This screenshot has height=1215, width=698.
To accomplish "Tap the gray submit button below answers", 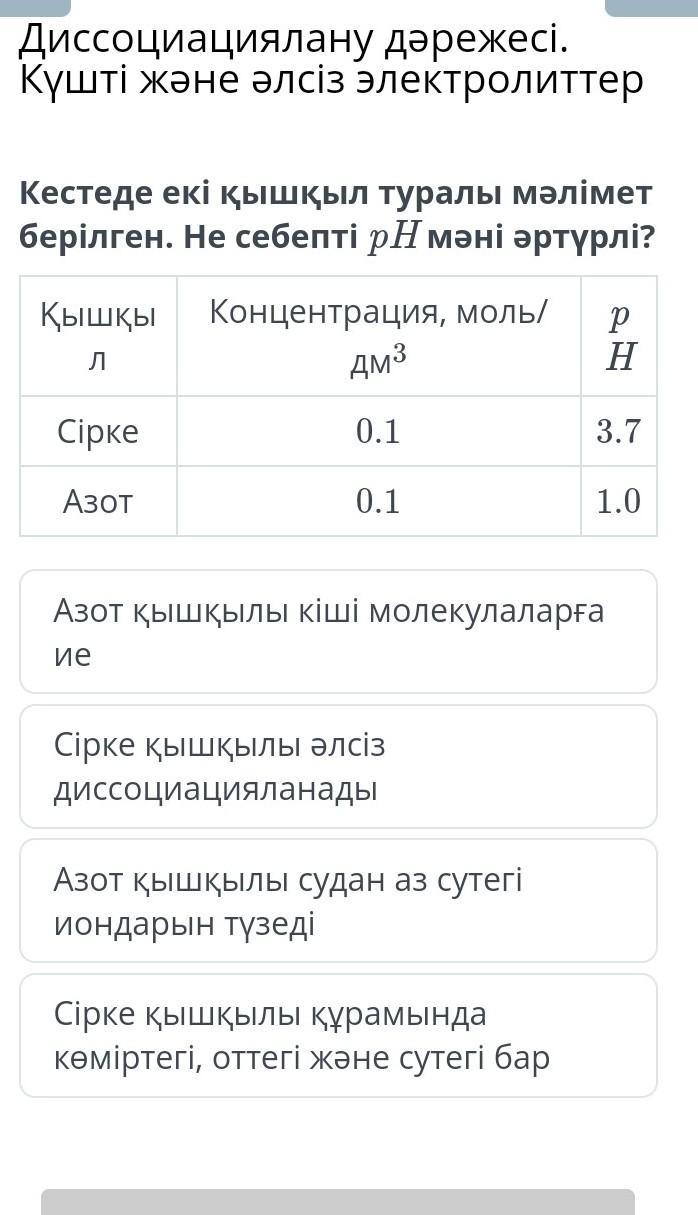I will tap(338, 1202).
